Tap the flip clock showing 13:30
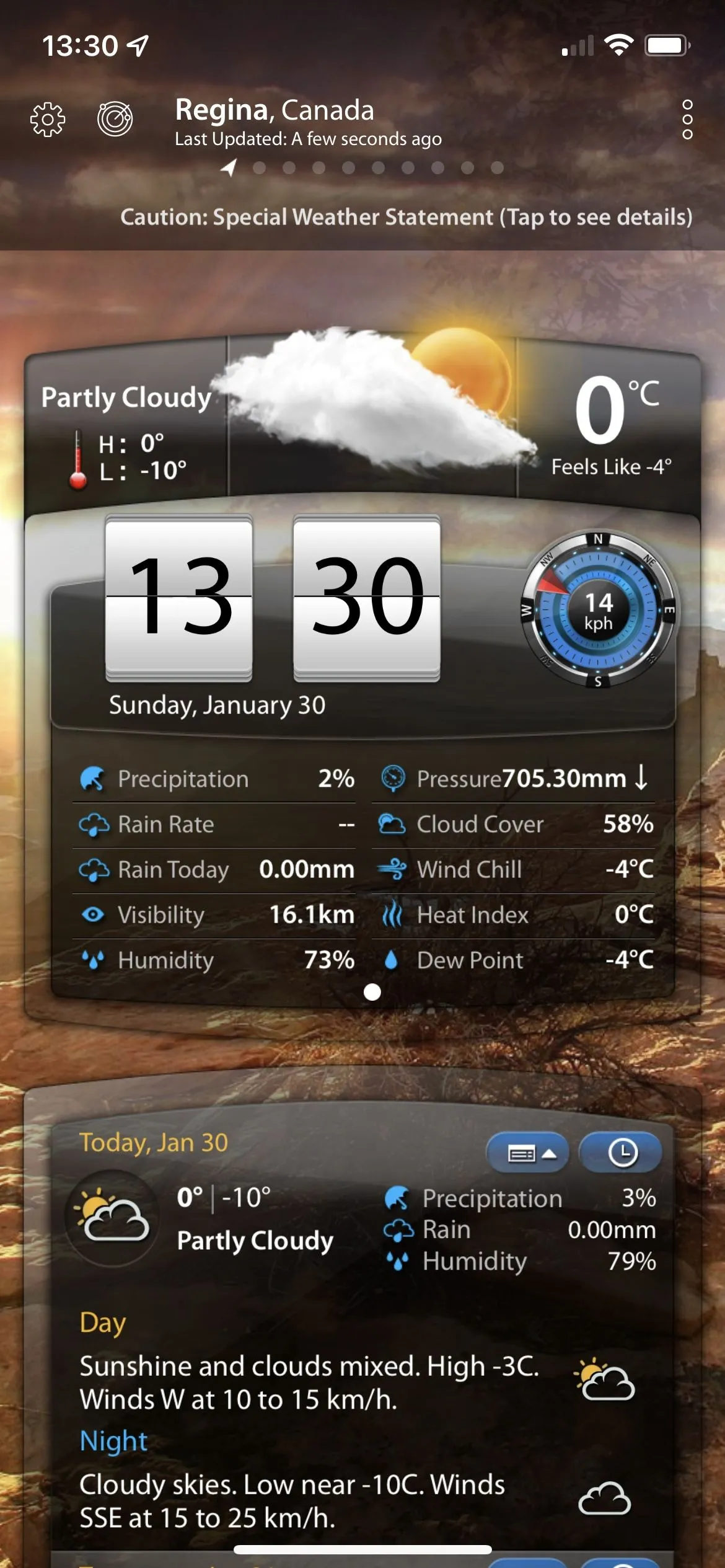This screenshot has height=1568, width=725. [x=273, y=598]
